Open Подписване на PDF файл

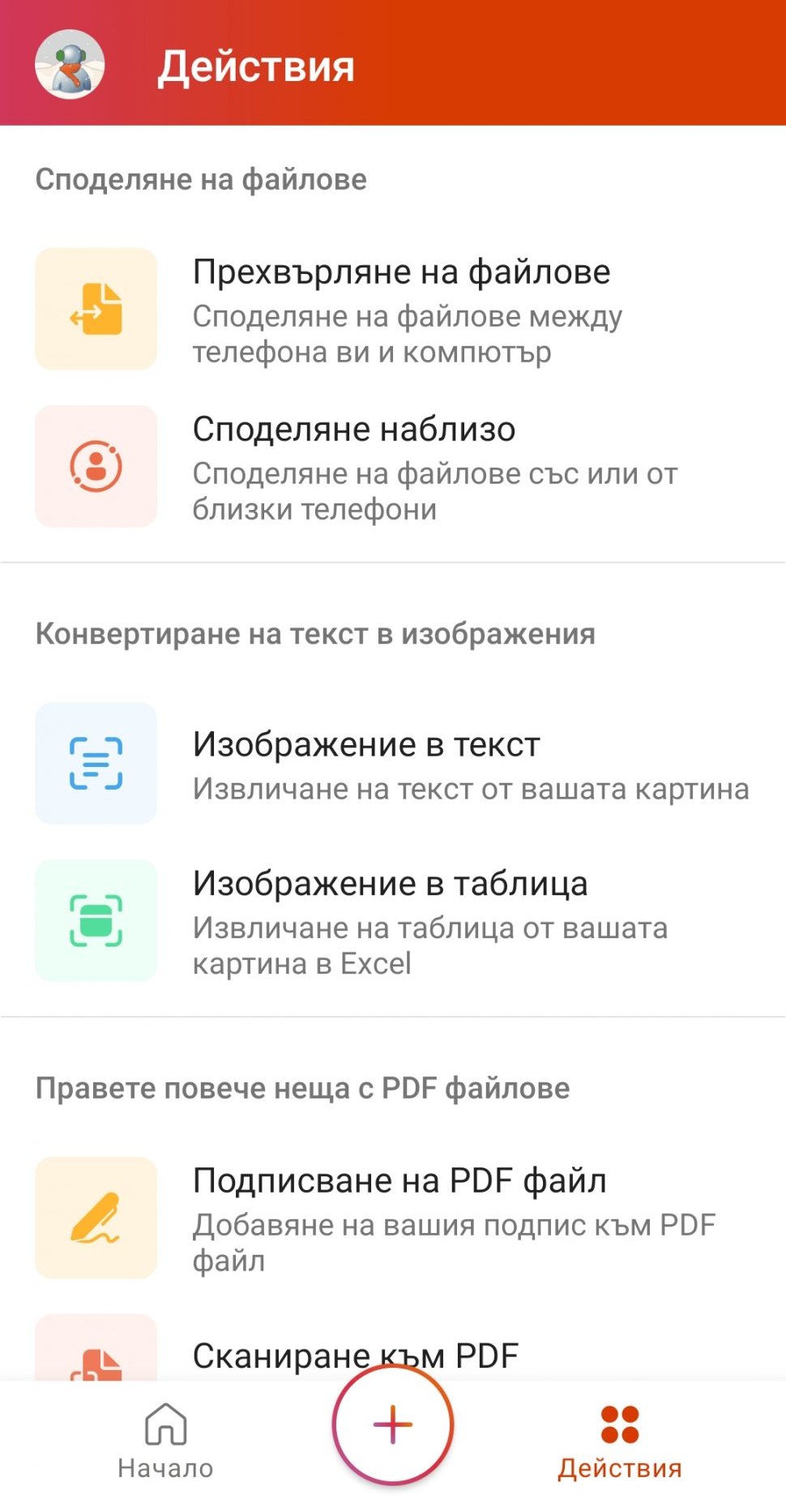coord(400,1218)
